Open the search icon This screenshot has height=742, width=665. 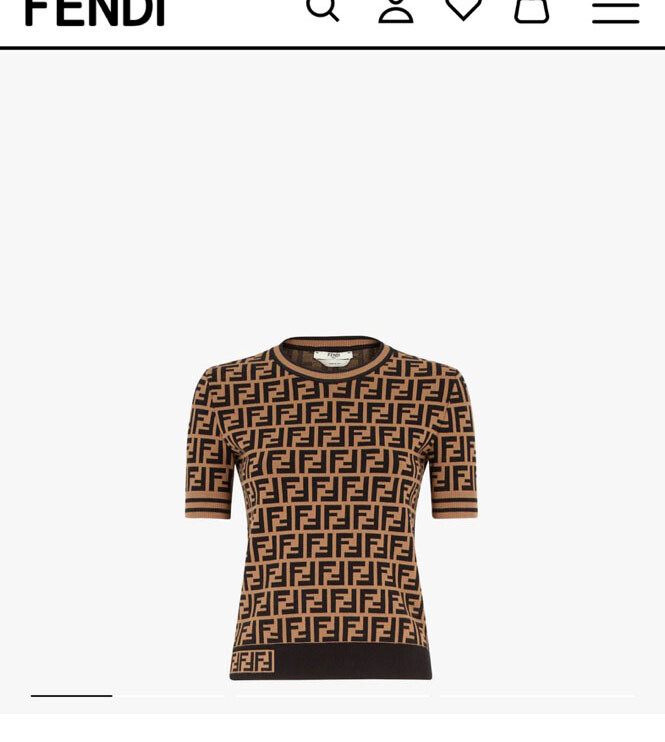coord(323,9)
